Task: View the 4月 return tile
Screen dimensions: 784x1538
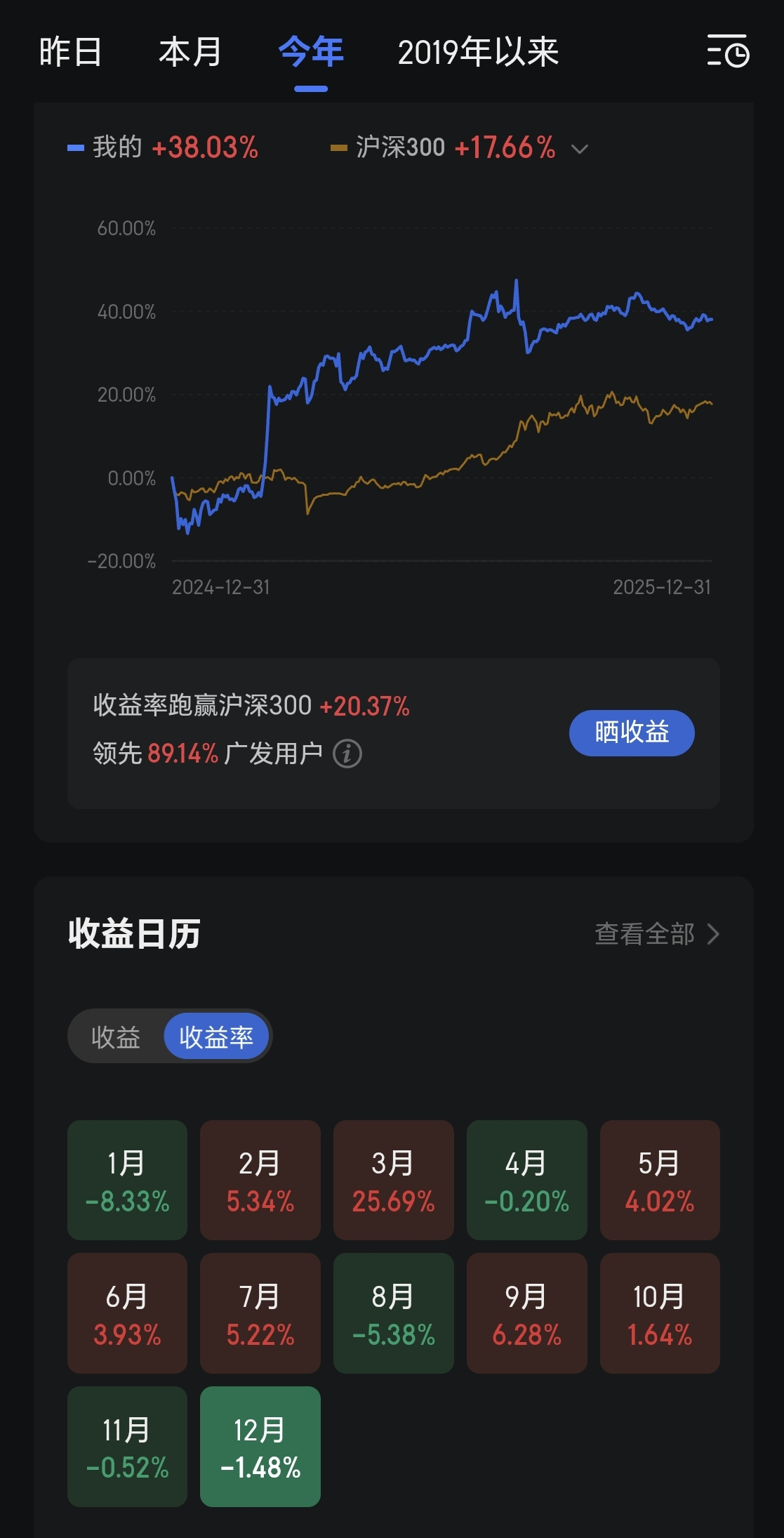Action: pos(526,1180)
